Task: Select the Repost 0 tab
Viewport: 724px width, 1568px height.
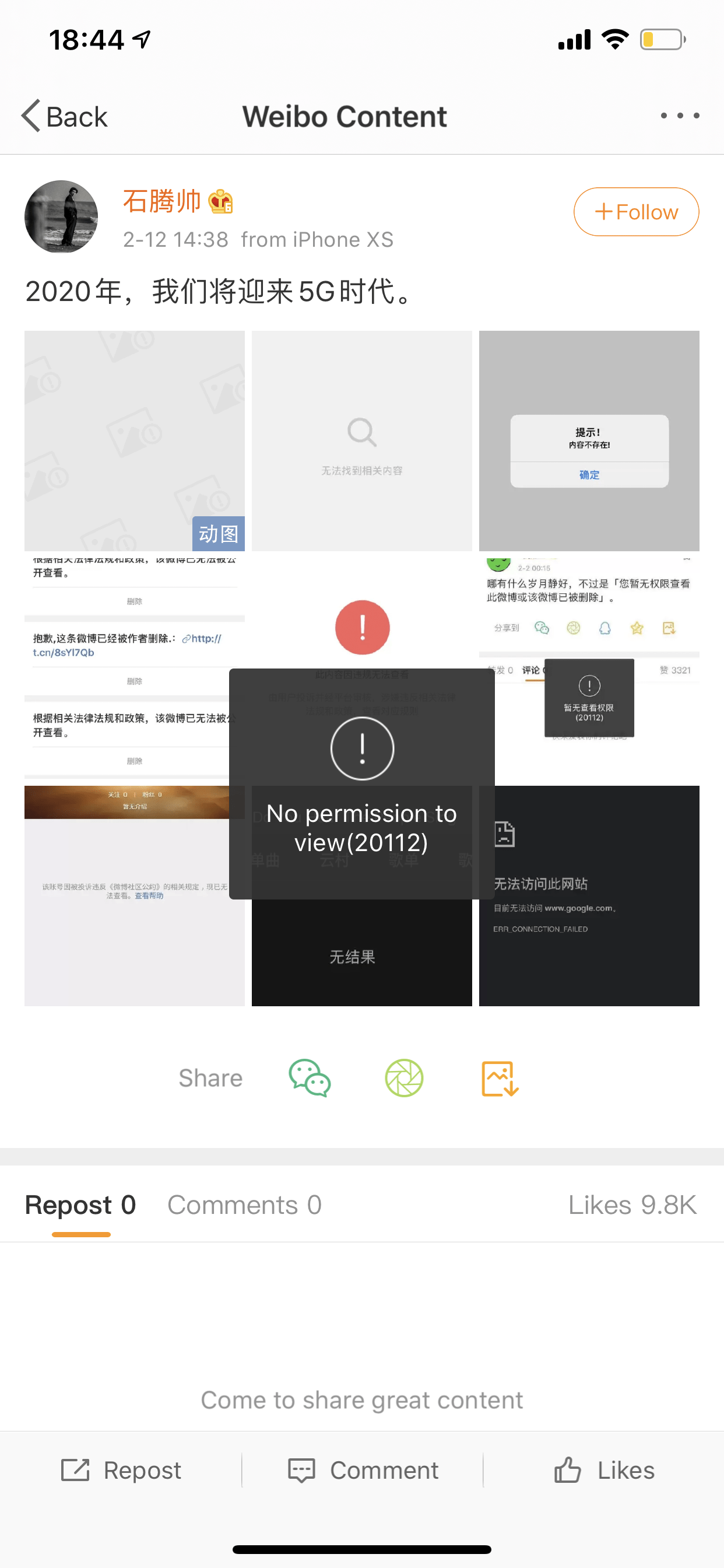Action: (80, 1205)
